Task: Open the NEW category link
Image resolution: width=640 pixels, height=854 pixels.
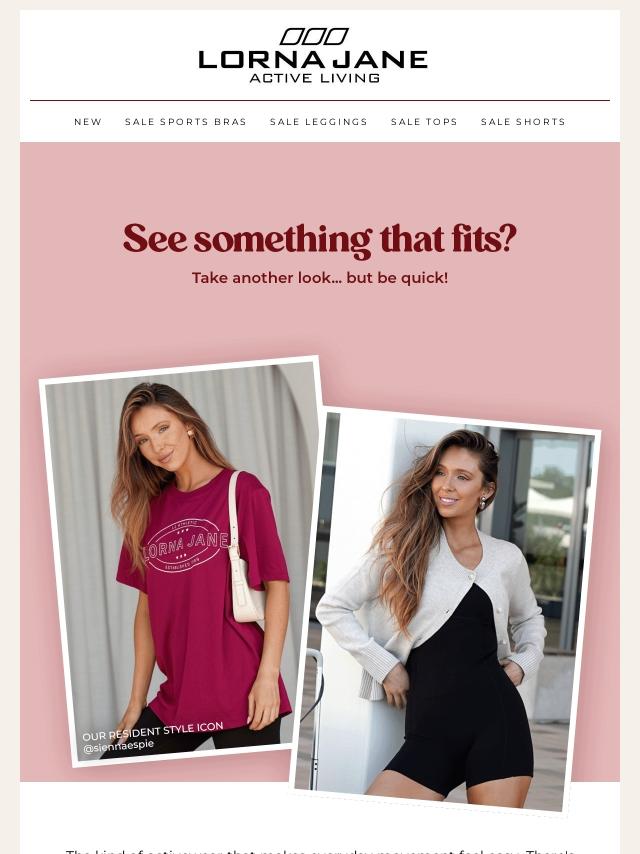Action: [88, 122]
